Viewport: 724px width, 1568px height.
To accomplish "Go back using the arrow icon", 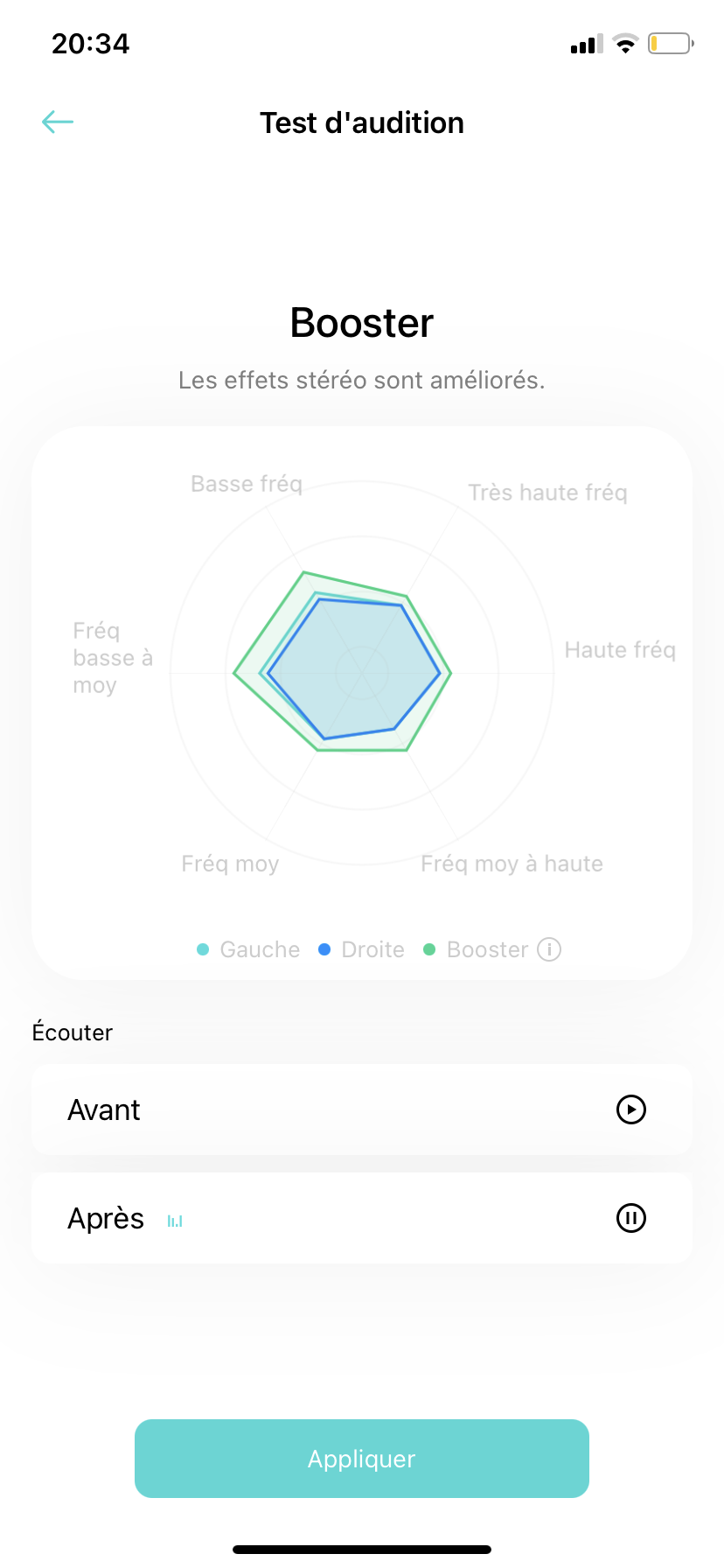I will pos(58,122).
